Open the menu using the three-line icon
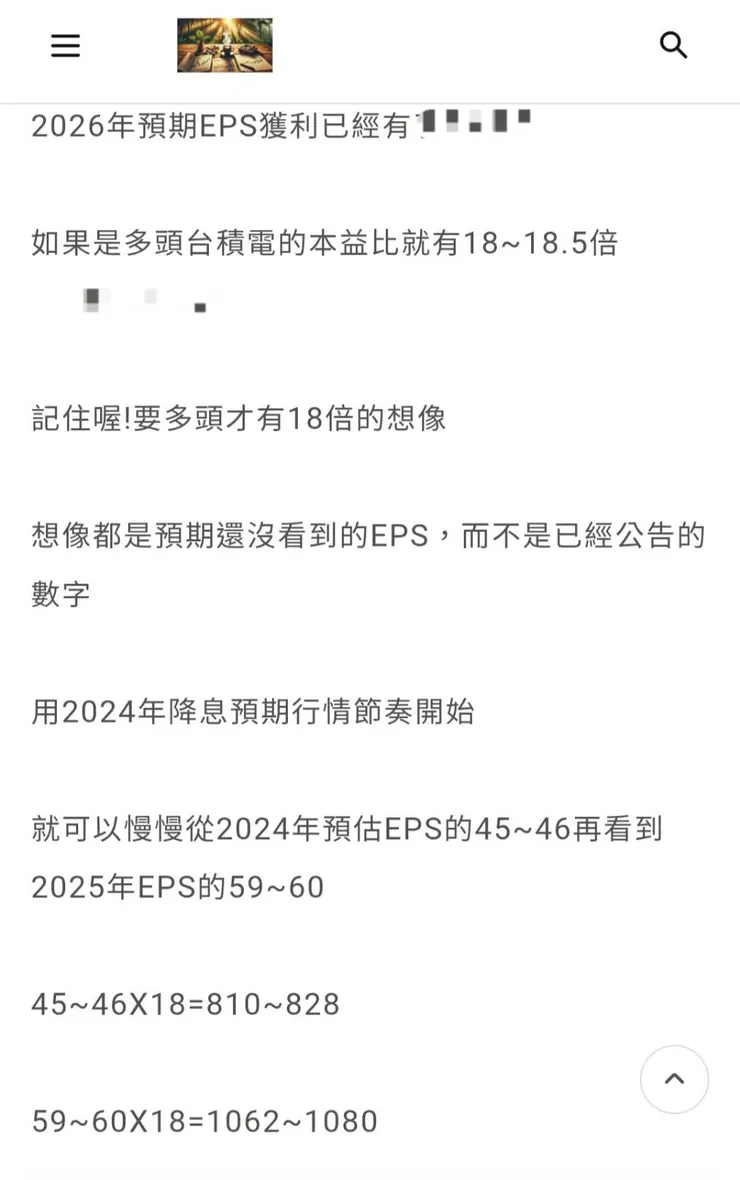This screenshot has height=1180, width=740. [65, 45]
